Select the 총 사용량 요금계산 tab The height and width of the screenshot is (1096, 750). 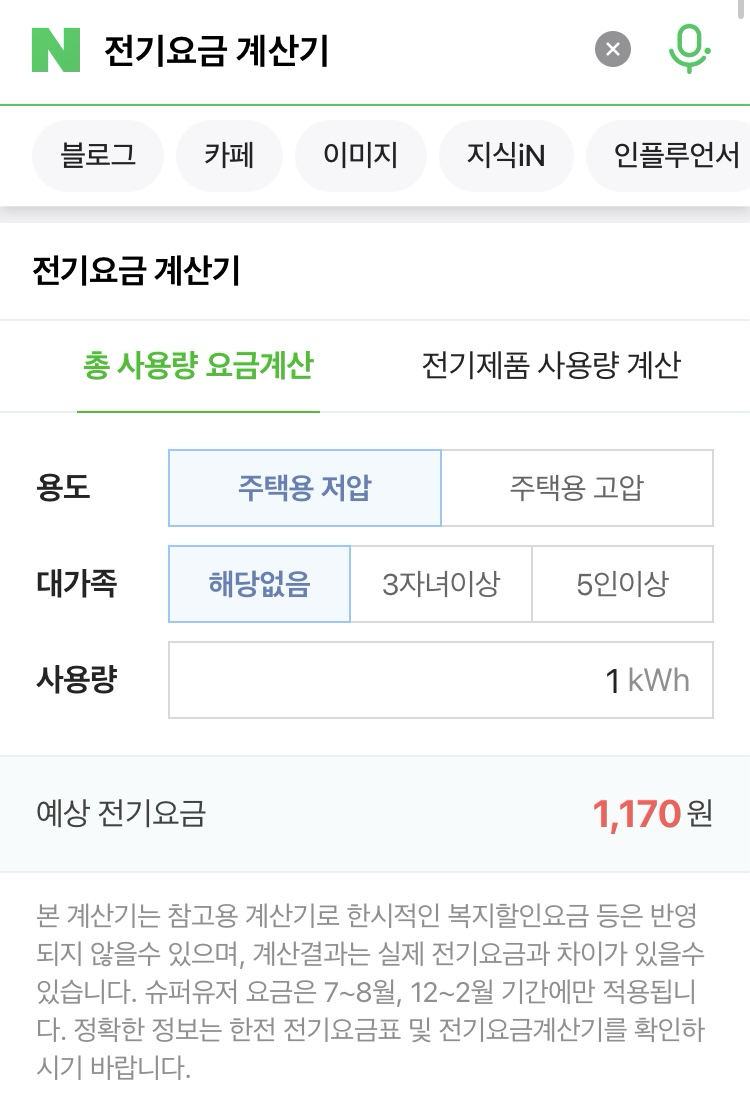pyautogui.click(x=197, y=366)
